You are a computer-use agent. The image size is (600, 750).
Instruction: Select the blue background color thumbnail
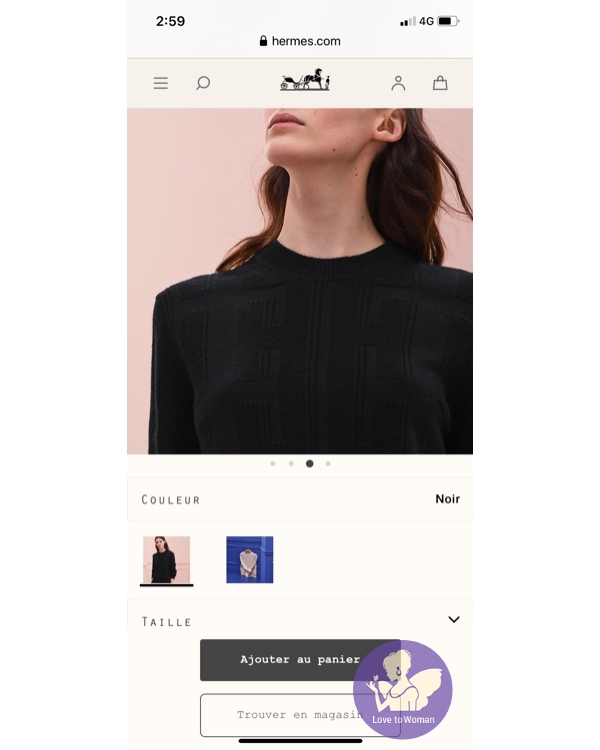coord(249,560)
